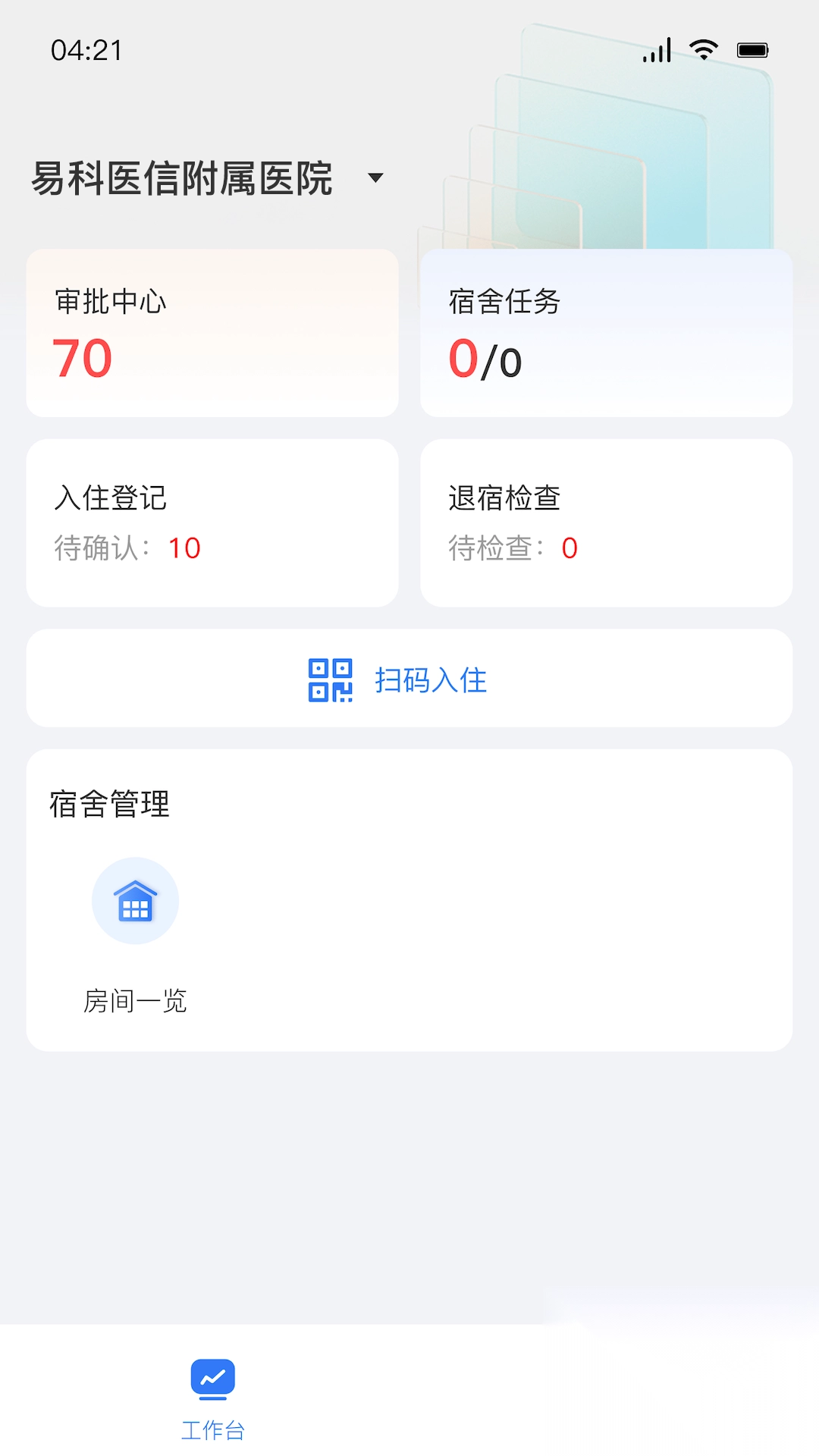
Task: Open the 退宿检查 checkout inspection card
Action: click(606, 522)
